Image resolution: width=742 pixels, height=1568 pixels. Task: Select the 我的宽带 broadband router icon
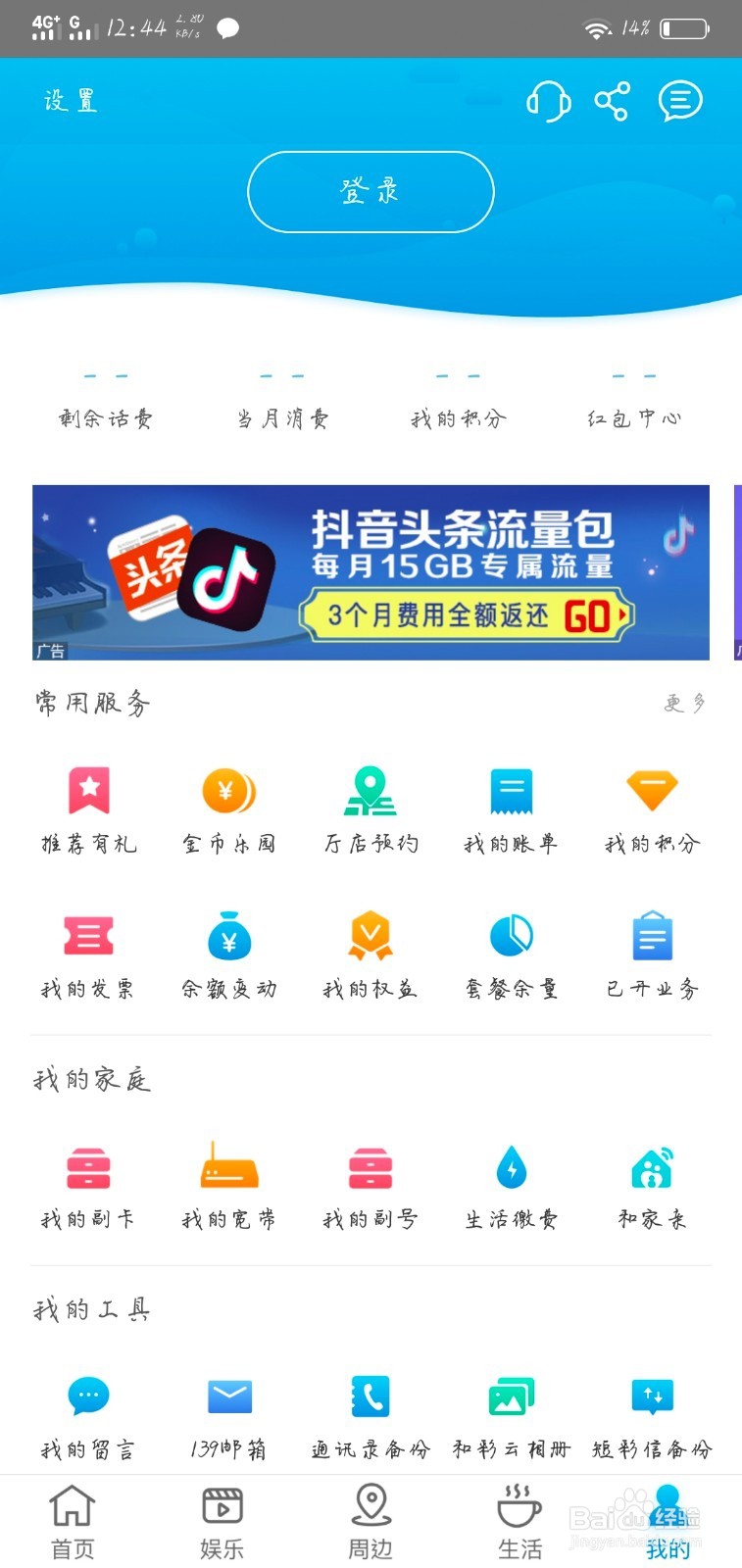(228, 1168)
